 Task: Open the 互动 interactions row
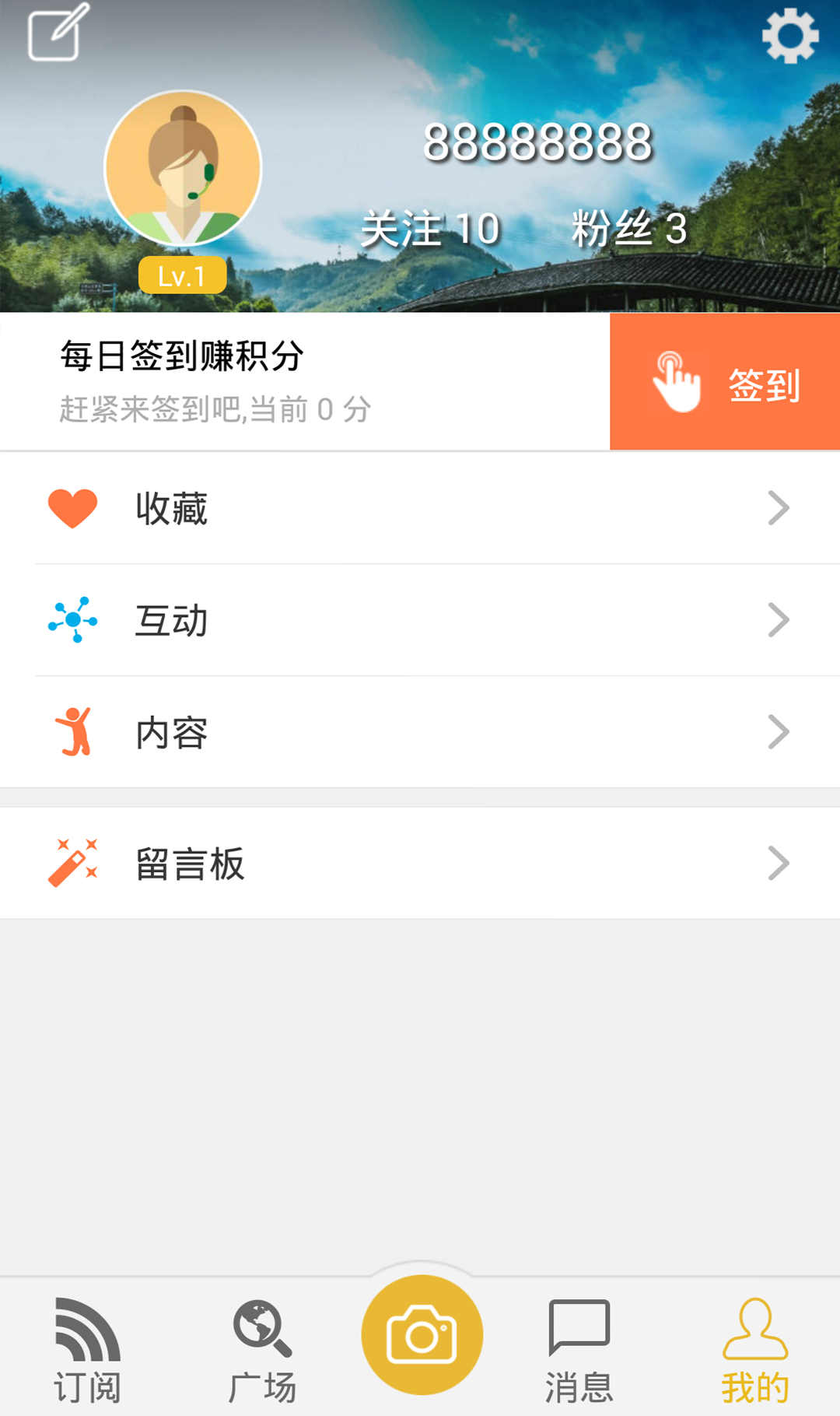420,620
